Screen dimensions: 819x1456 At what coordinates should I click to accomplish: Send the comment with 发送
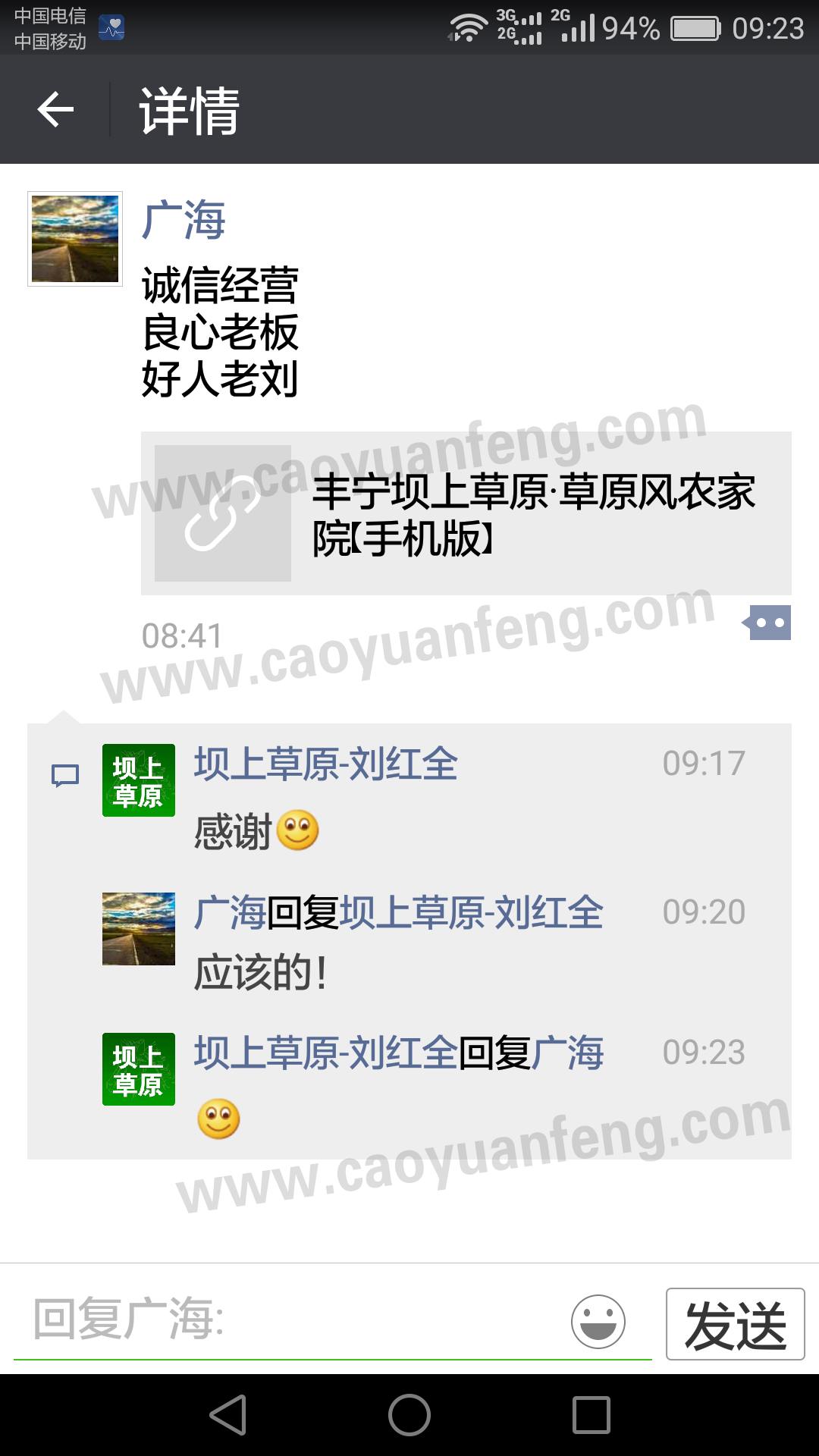(735, 1324)
